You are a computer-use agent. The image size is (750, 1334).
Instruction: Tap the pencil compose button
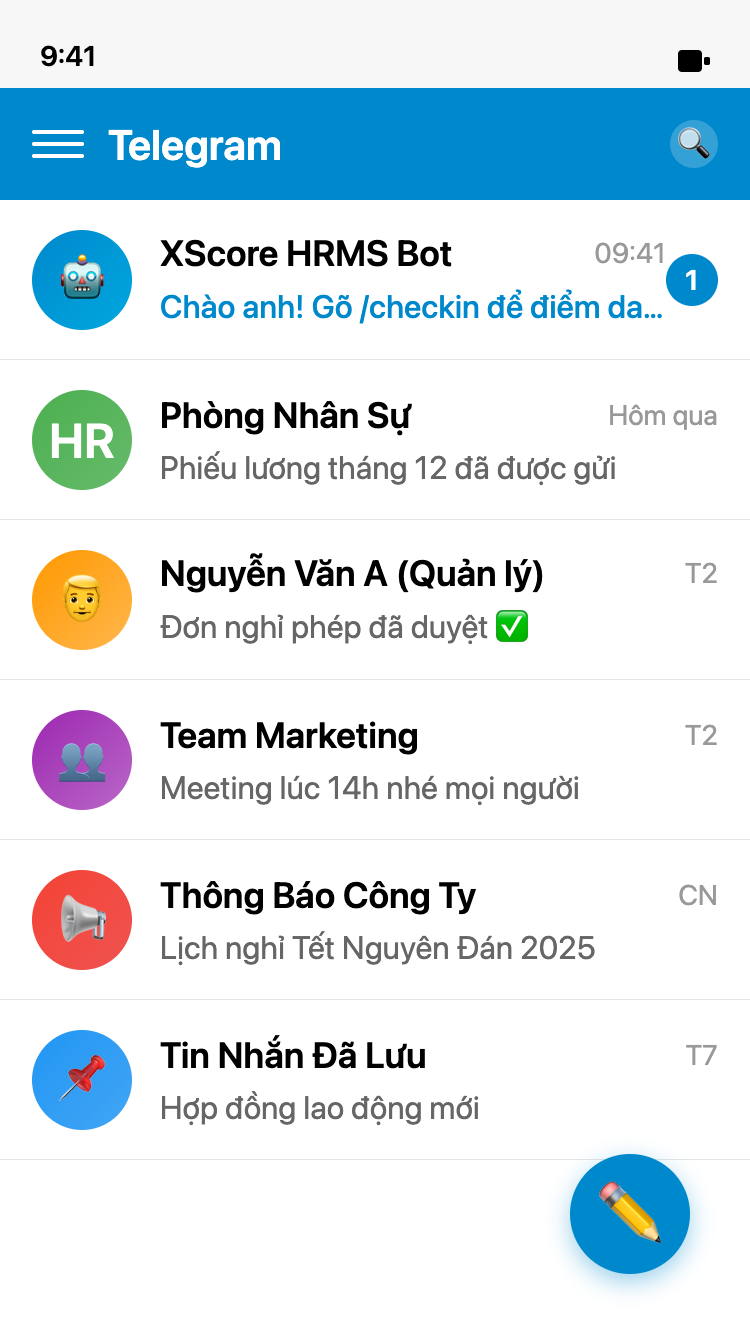[630, 1214]
